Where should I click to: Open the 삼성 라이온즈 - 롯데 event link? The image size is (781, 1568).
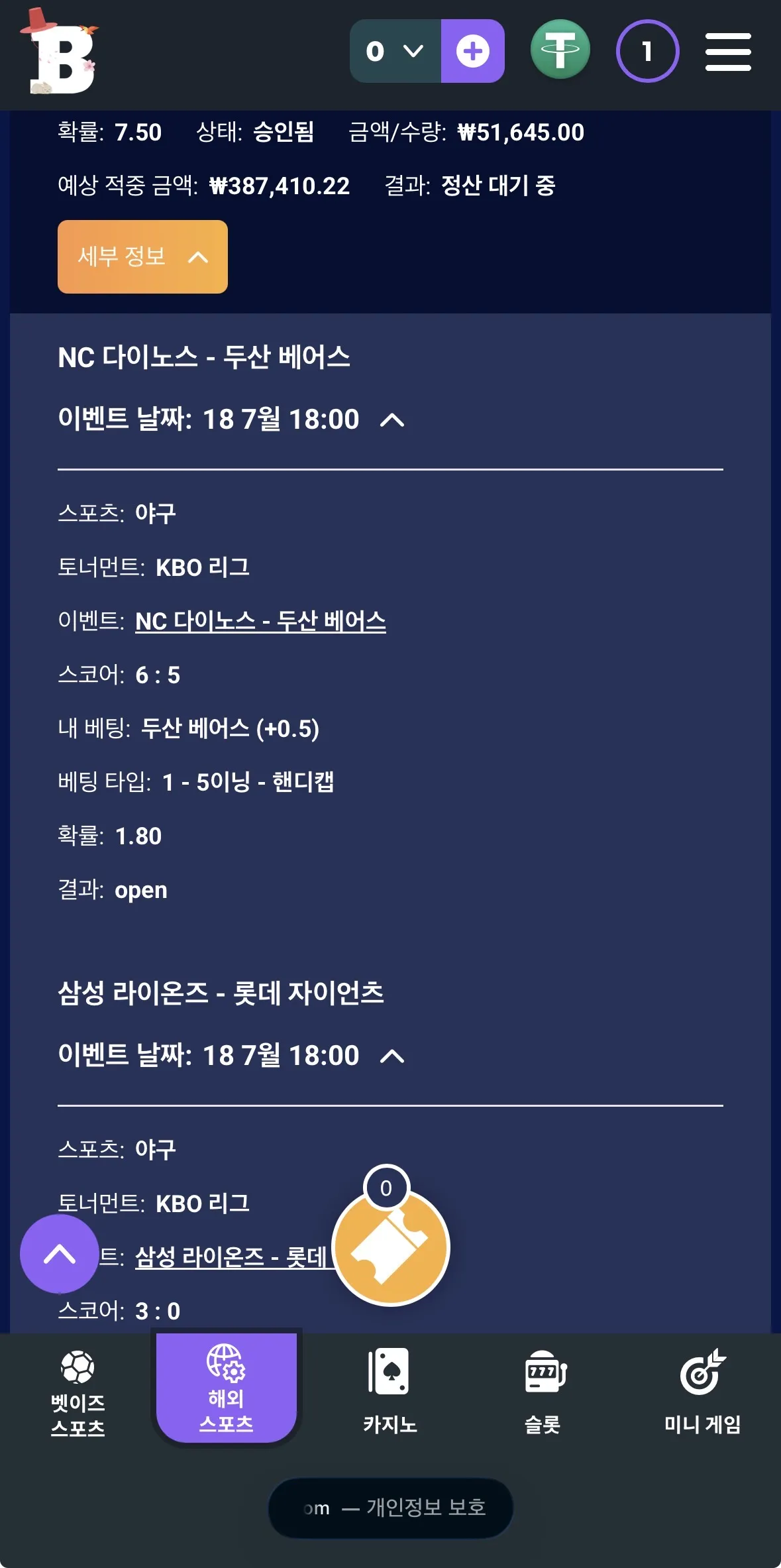tap(232, 1257)
